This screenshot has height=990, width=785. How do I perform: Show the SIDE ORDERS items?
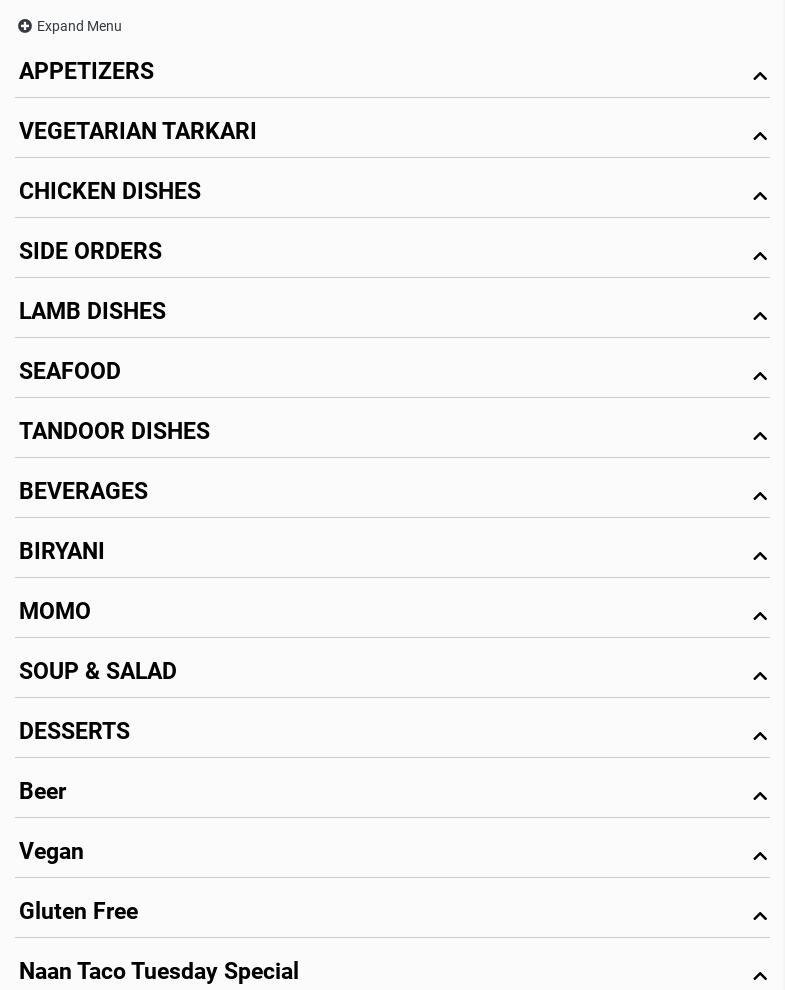[x=90, y=252]
